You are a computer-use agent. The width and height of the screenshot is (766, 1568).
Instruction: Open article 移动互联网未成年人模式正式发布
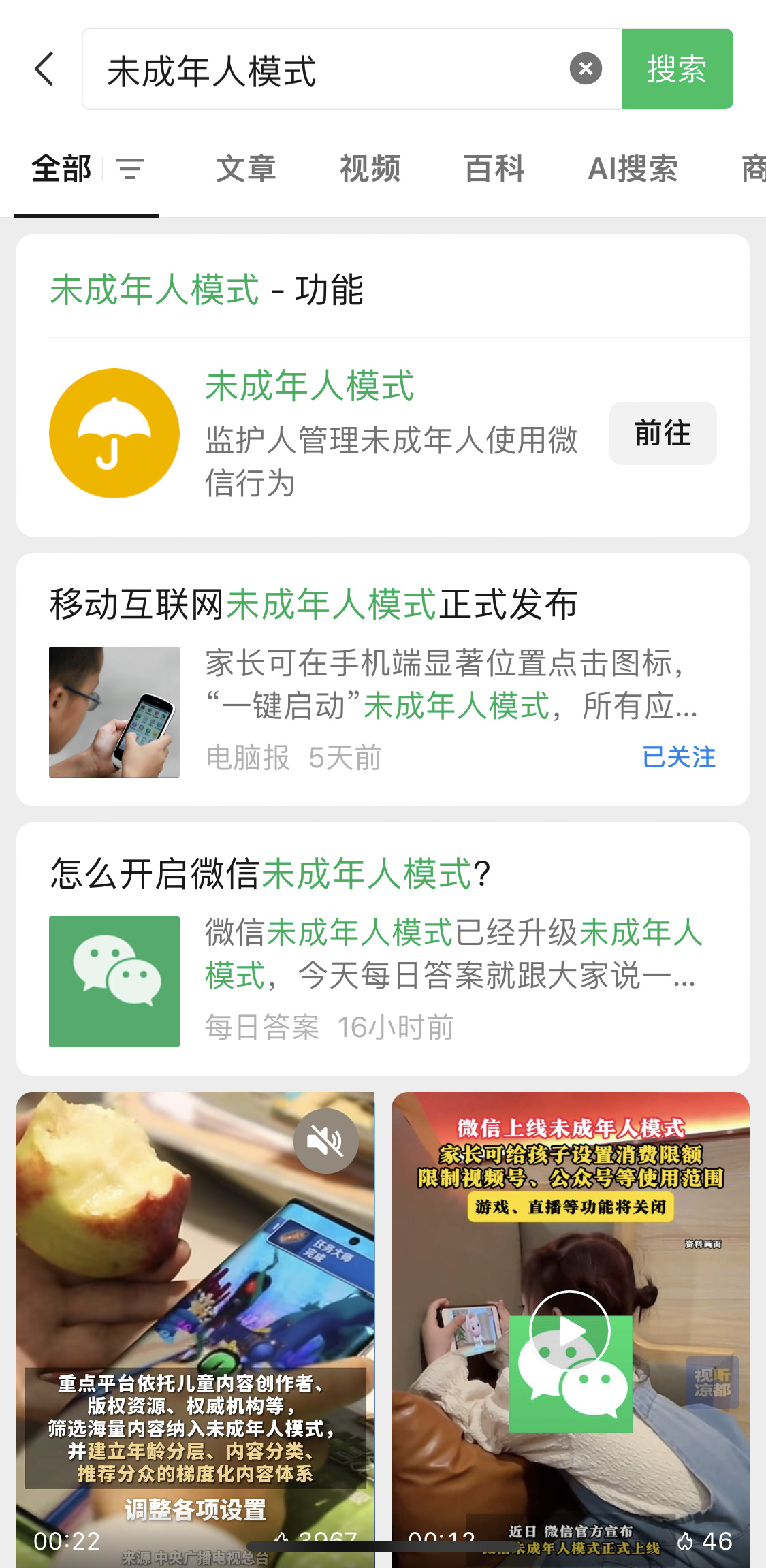point(313,604)
